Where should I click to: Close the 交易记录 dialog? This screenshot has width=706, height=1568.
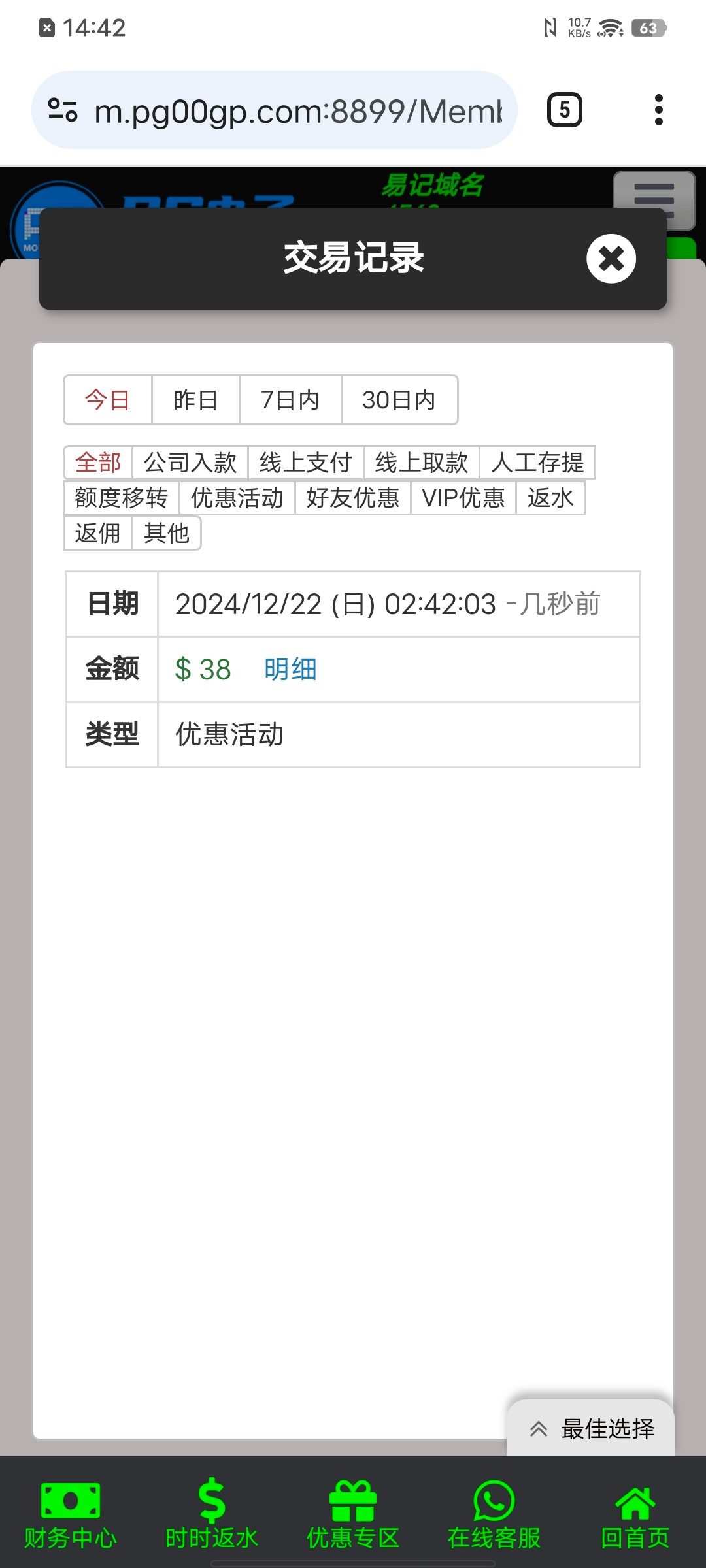[x=611, y=259]
